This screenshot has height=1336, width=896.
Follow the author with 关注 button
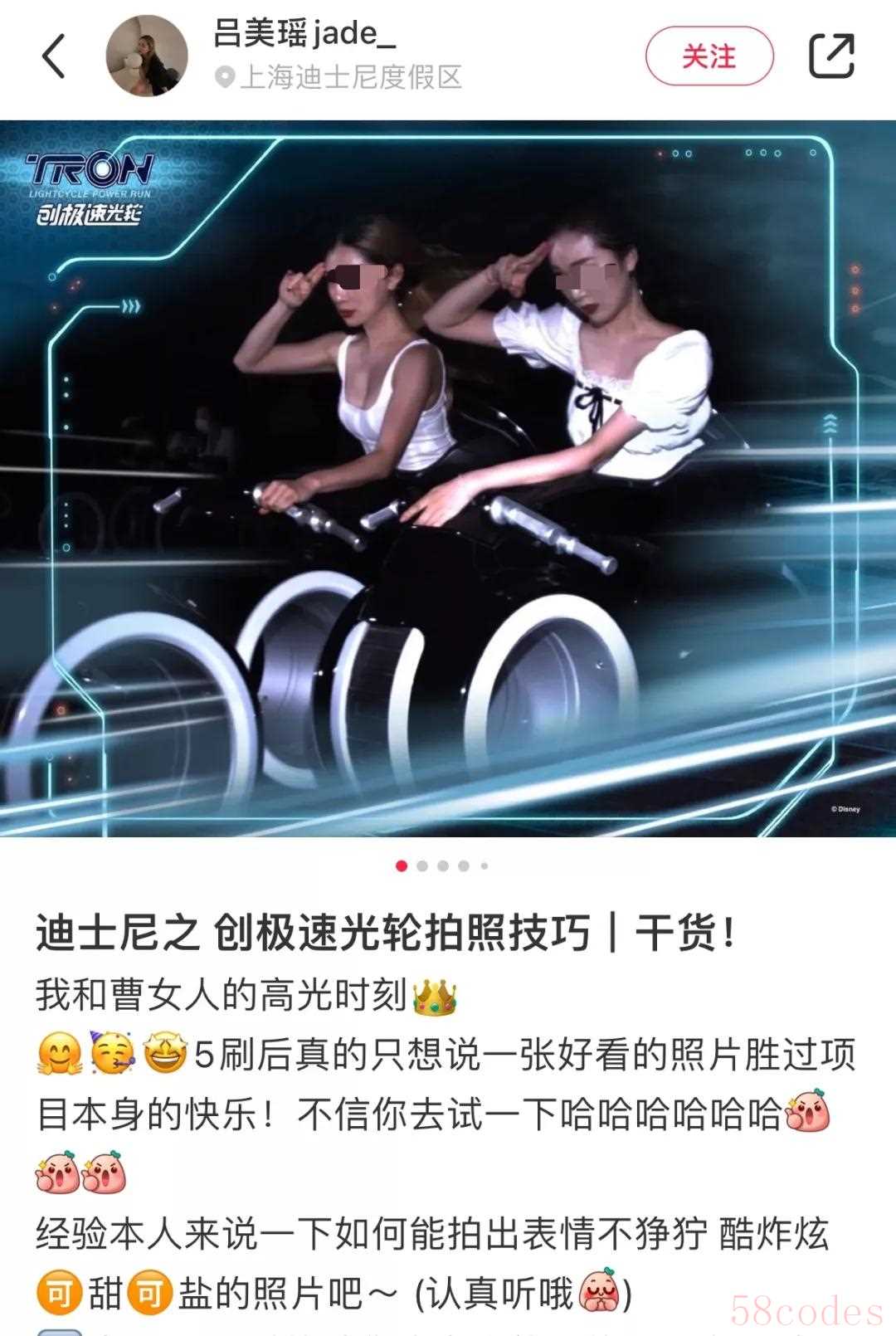(709, 56)
